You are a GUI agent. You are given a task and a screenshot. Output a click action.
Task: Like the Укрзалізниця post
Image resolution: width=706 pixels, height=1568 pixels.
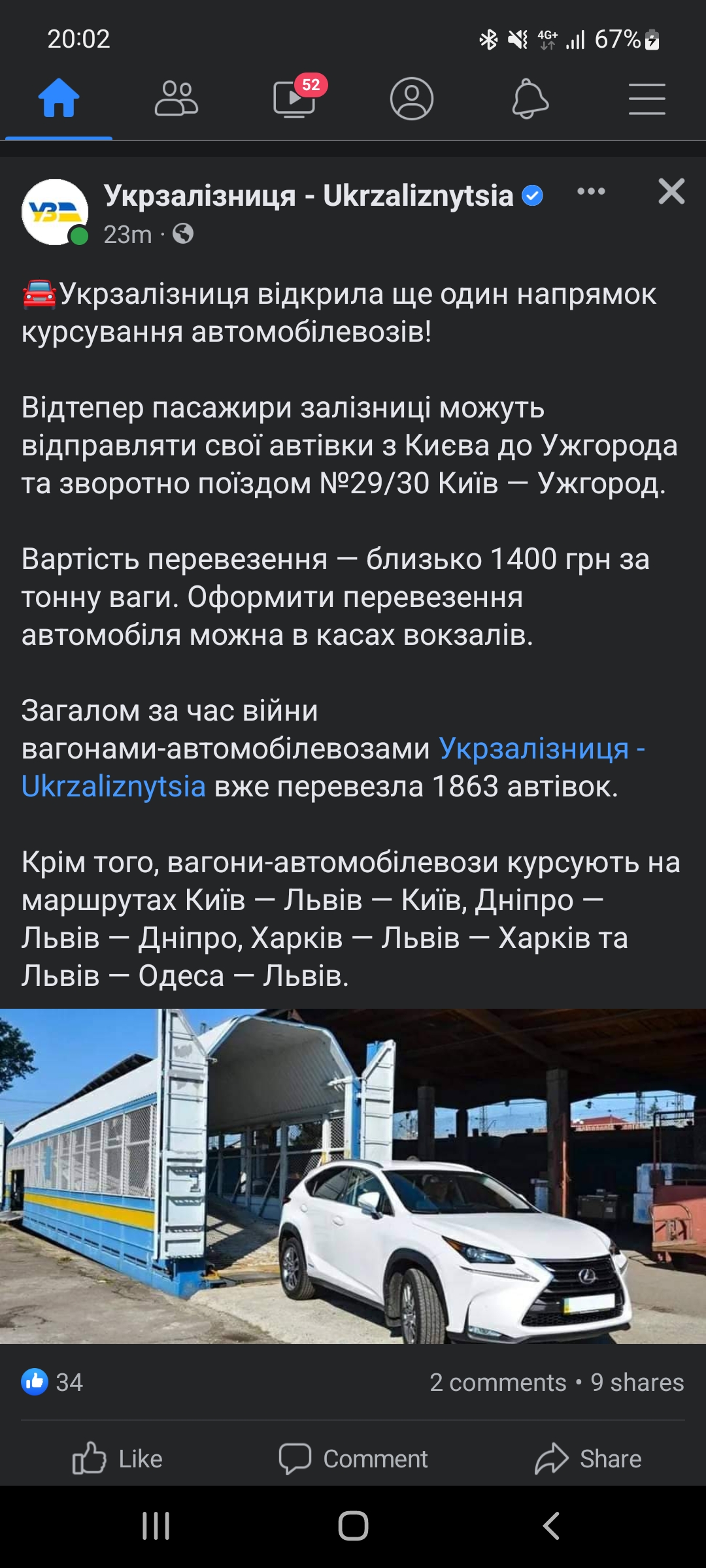(118, 1459)
